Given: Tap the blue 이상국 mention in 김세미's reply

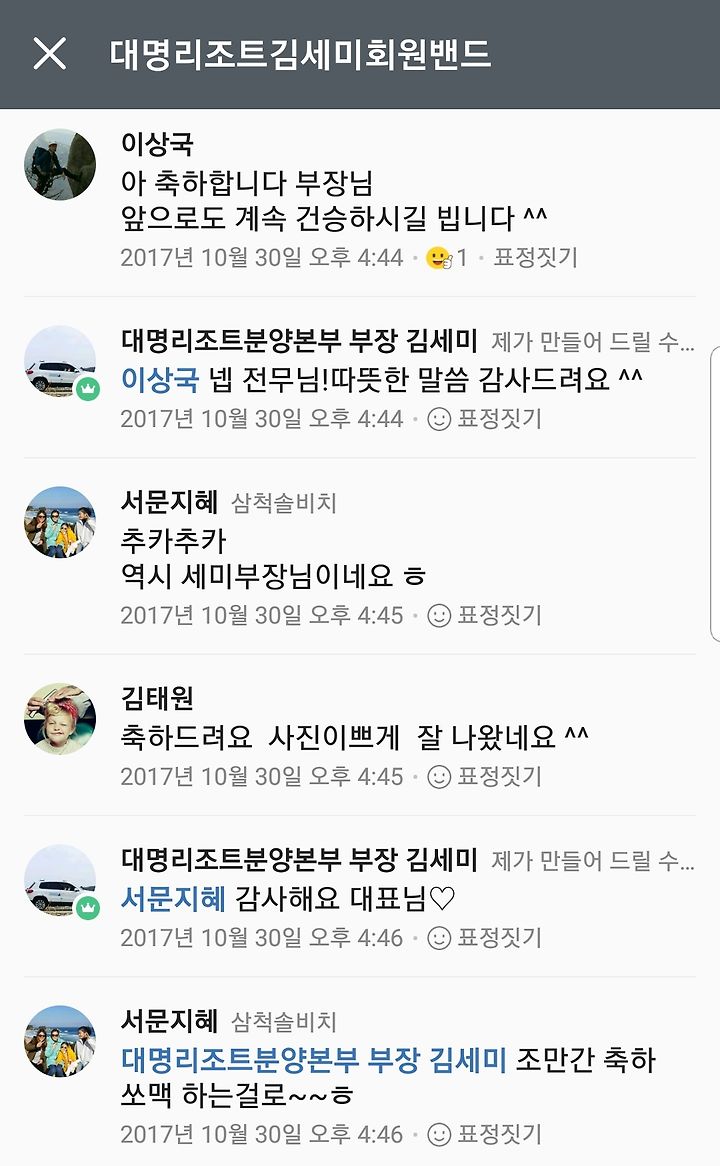Looking at the screenshot, I should (x=160, y=379).
